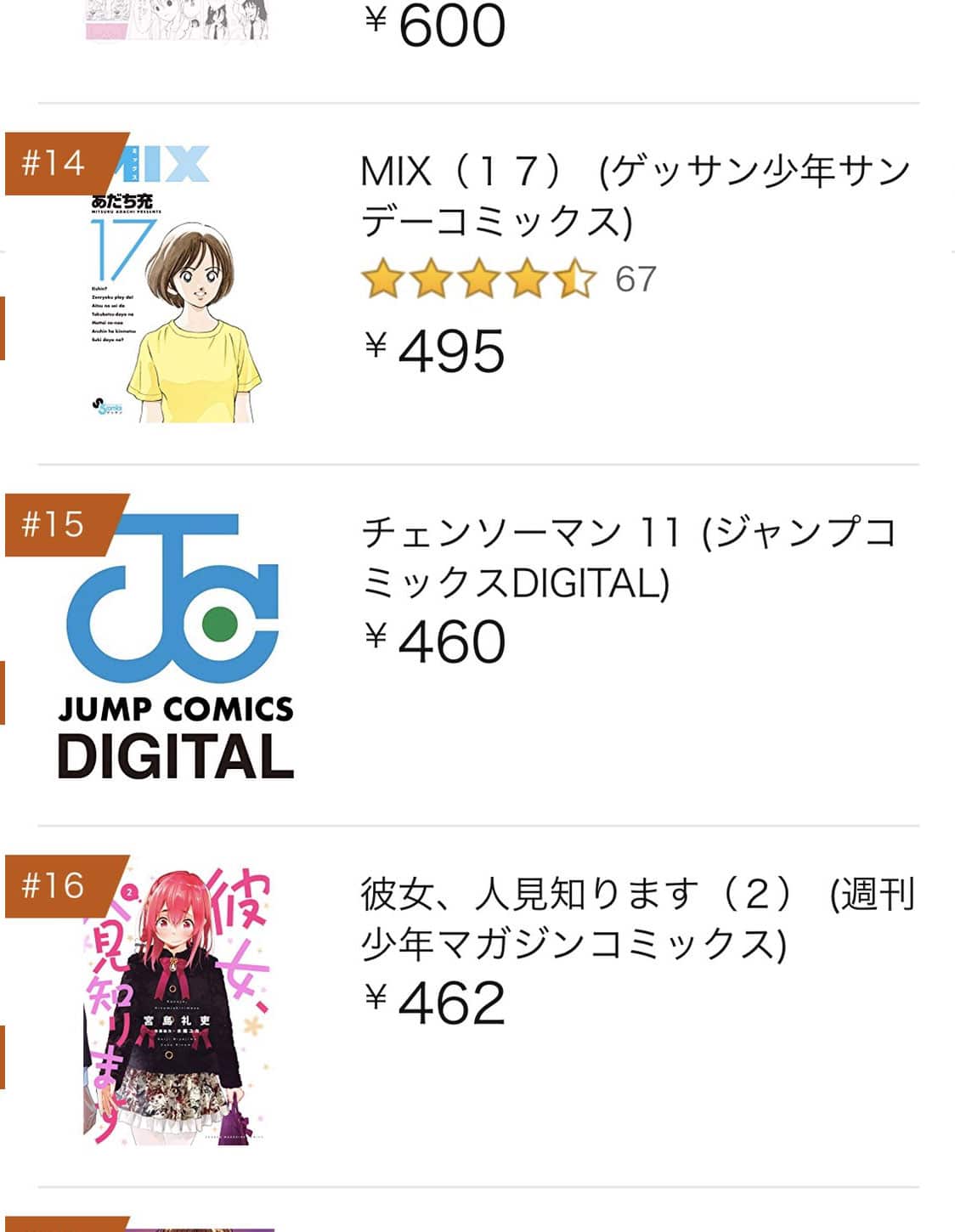
Task: Open チェンソーマン 11 title link
Action: pyautogui.click(x=629, y=557)
